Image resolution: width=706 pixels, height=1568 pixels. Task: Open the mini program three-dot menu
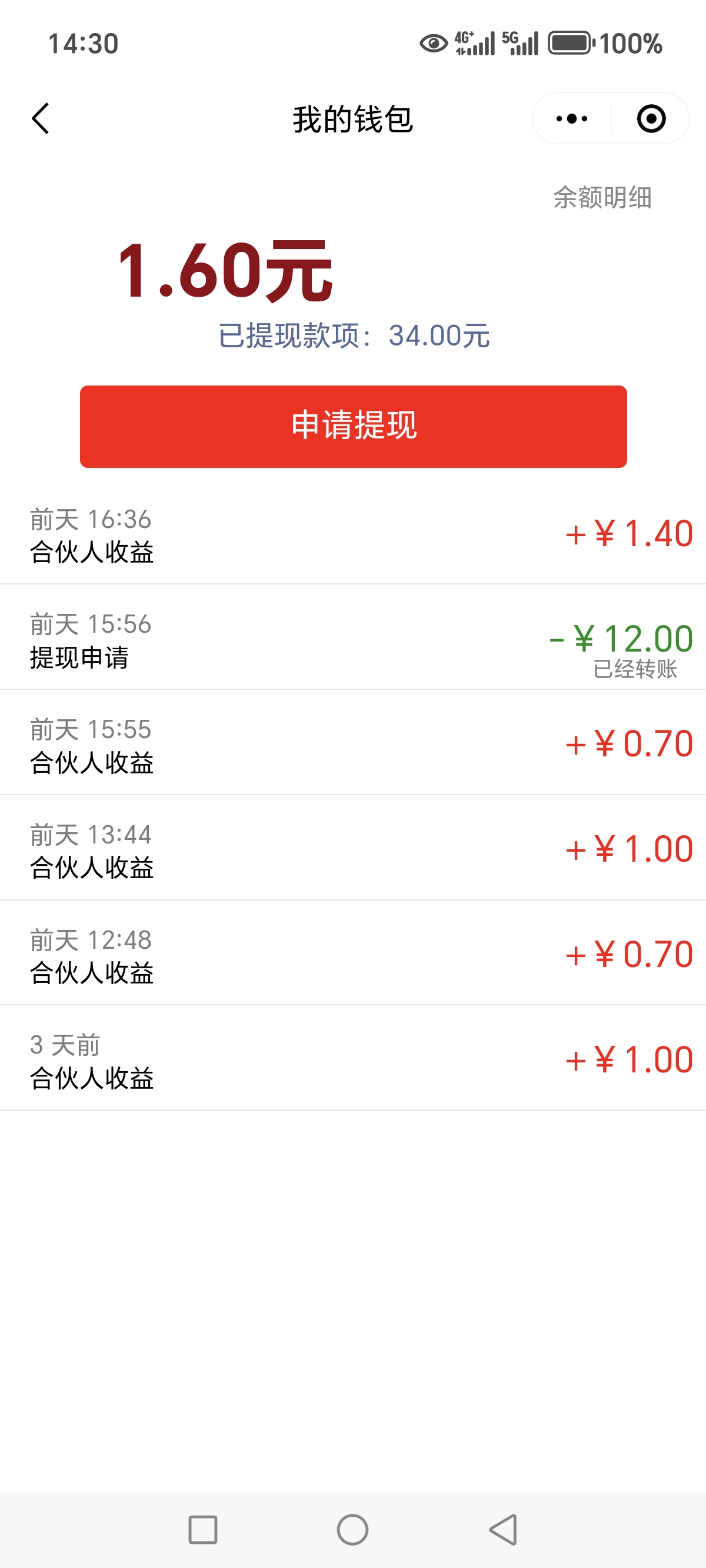pyautogui.click(x=571, y=119)
